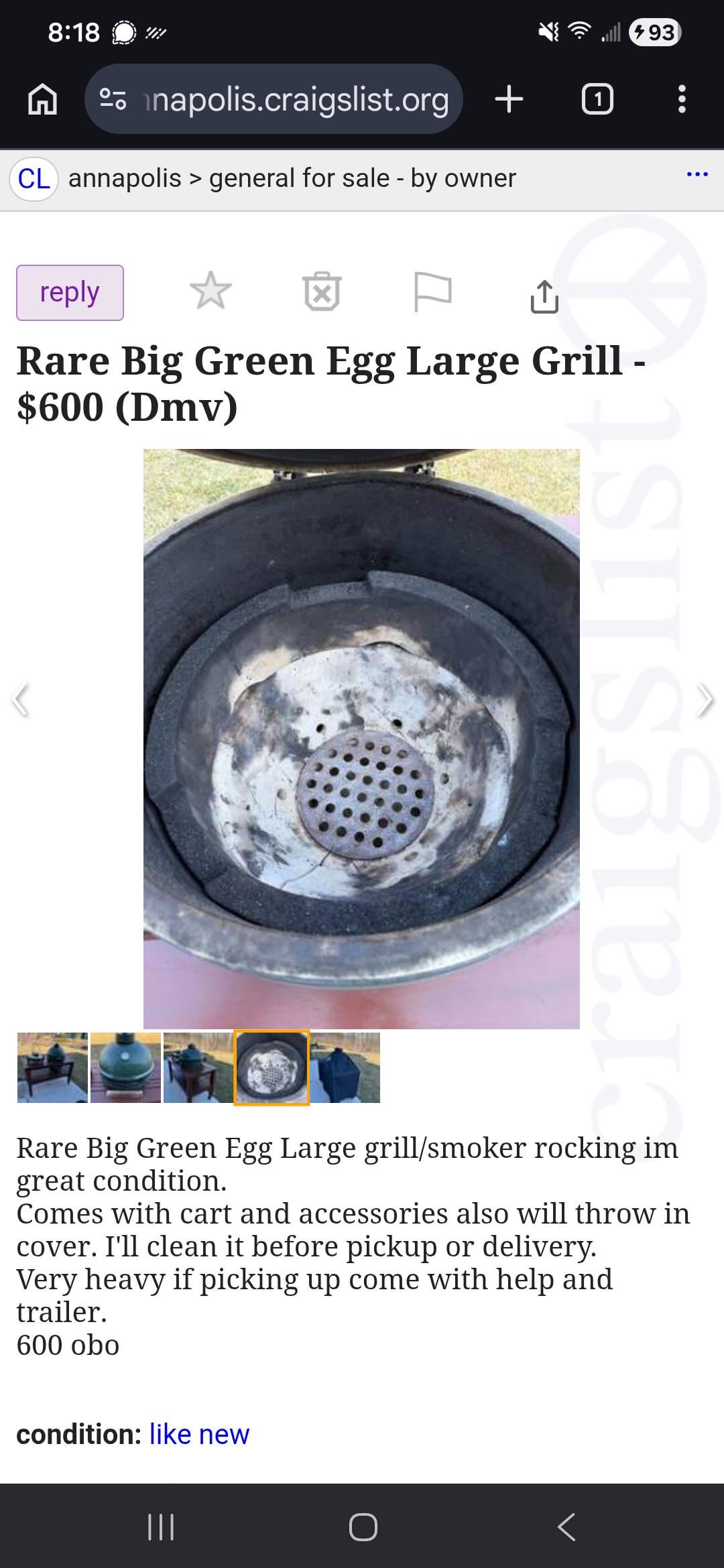The image size is (724, 1568).
Task: Flag this posting
Action: (x=432, y=291)
